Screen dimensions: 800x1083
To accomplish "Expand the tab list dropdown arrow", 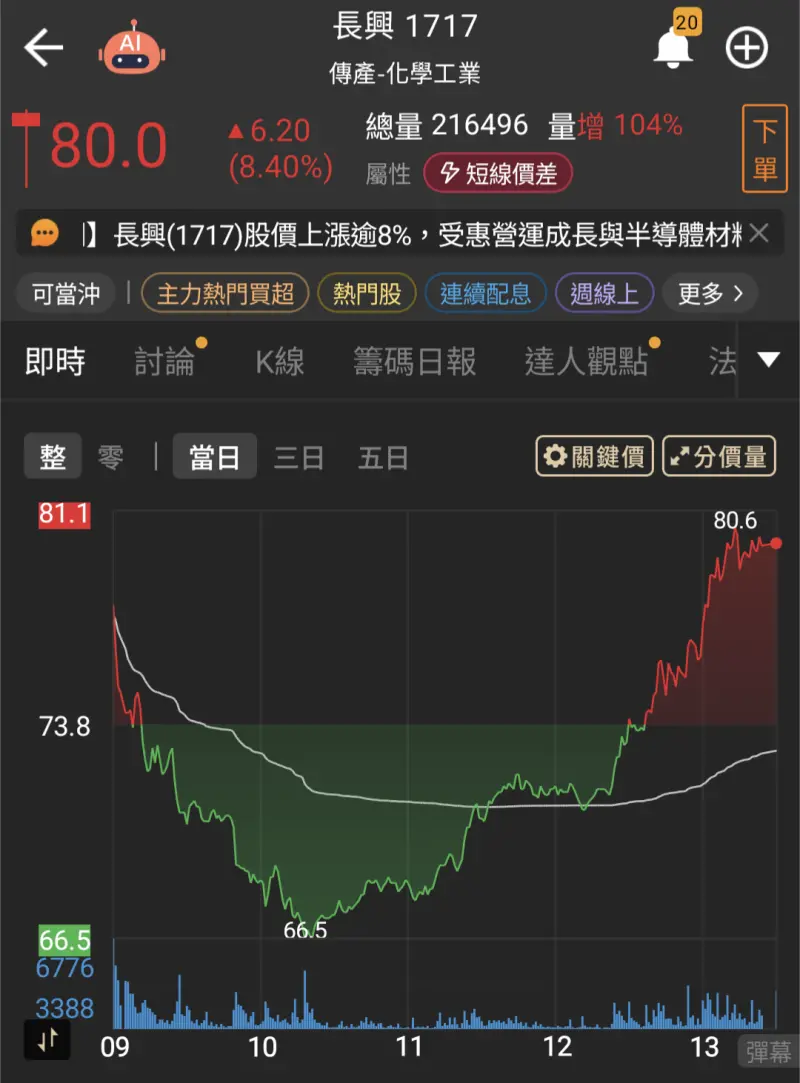I will [x=768, y=360].
